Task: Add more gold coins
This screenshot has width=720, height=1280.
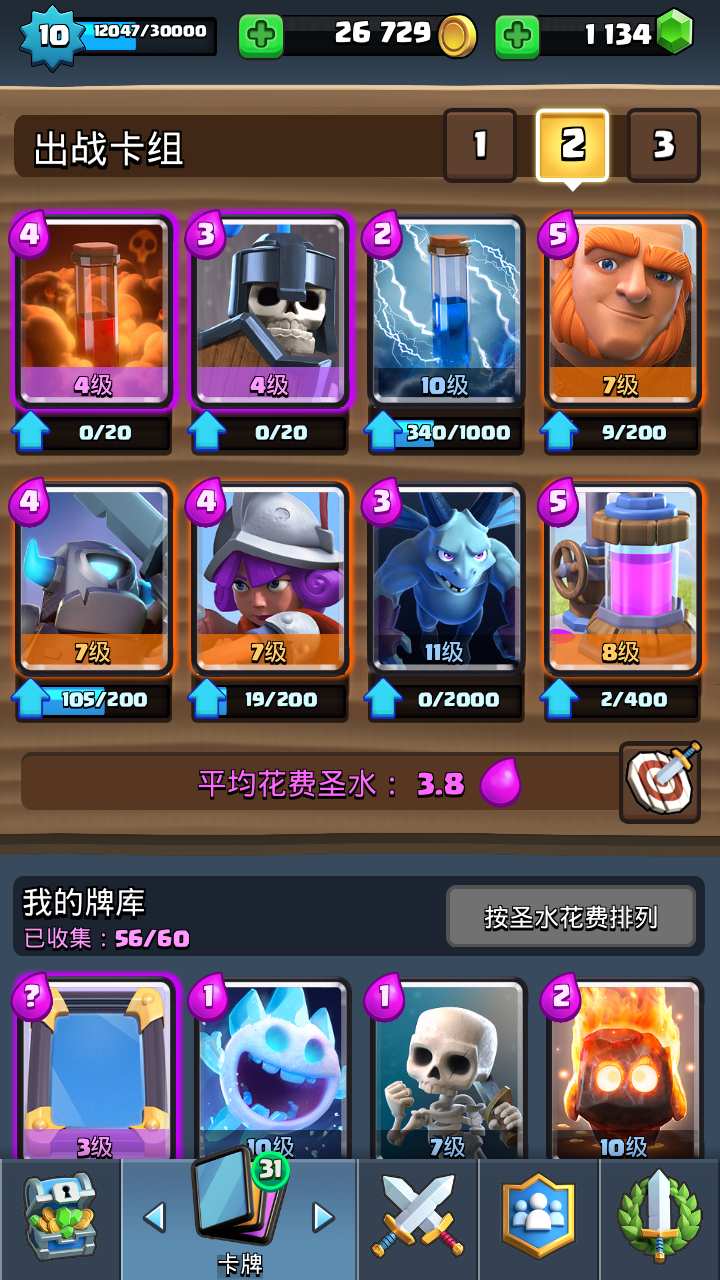Action: (261, 36)
